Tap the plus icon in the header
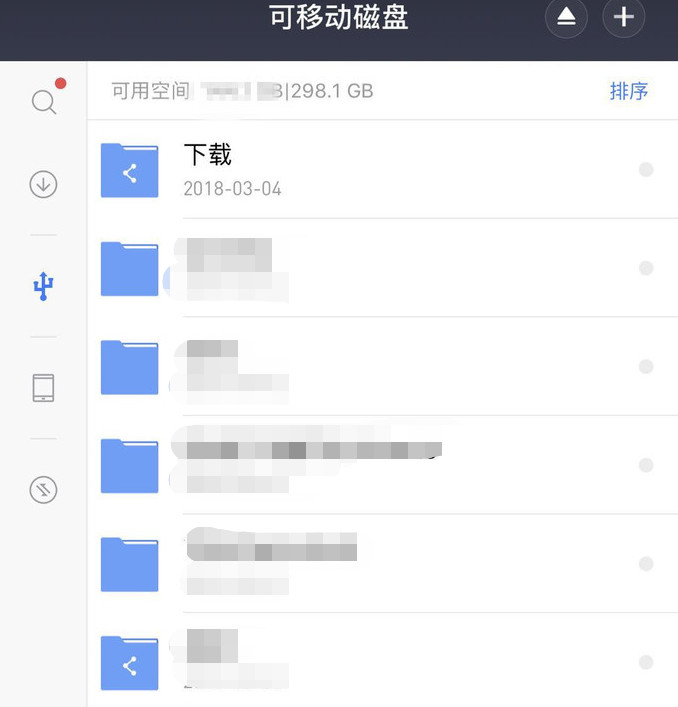Screen dimensions: 678x707 [624, 18]
